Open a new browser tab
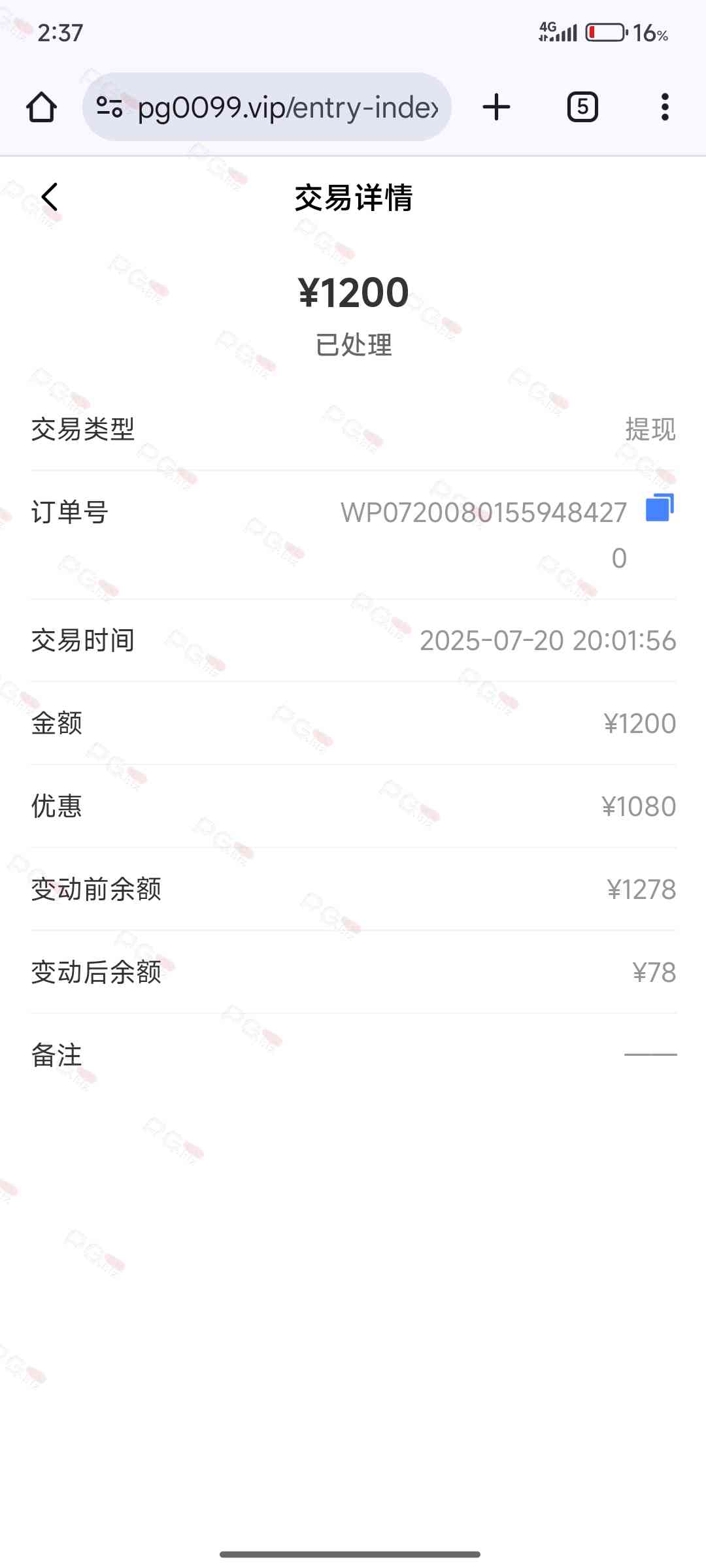 [496, 107]
